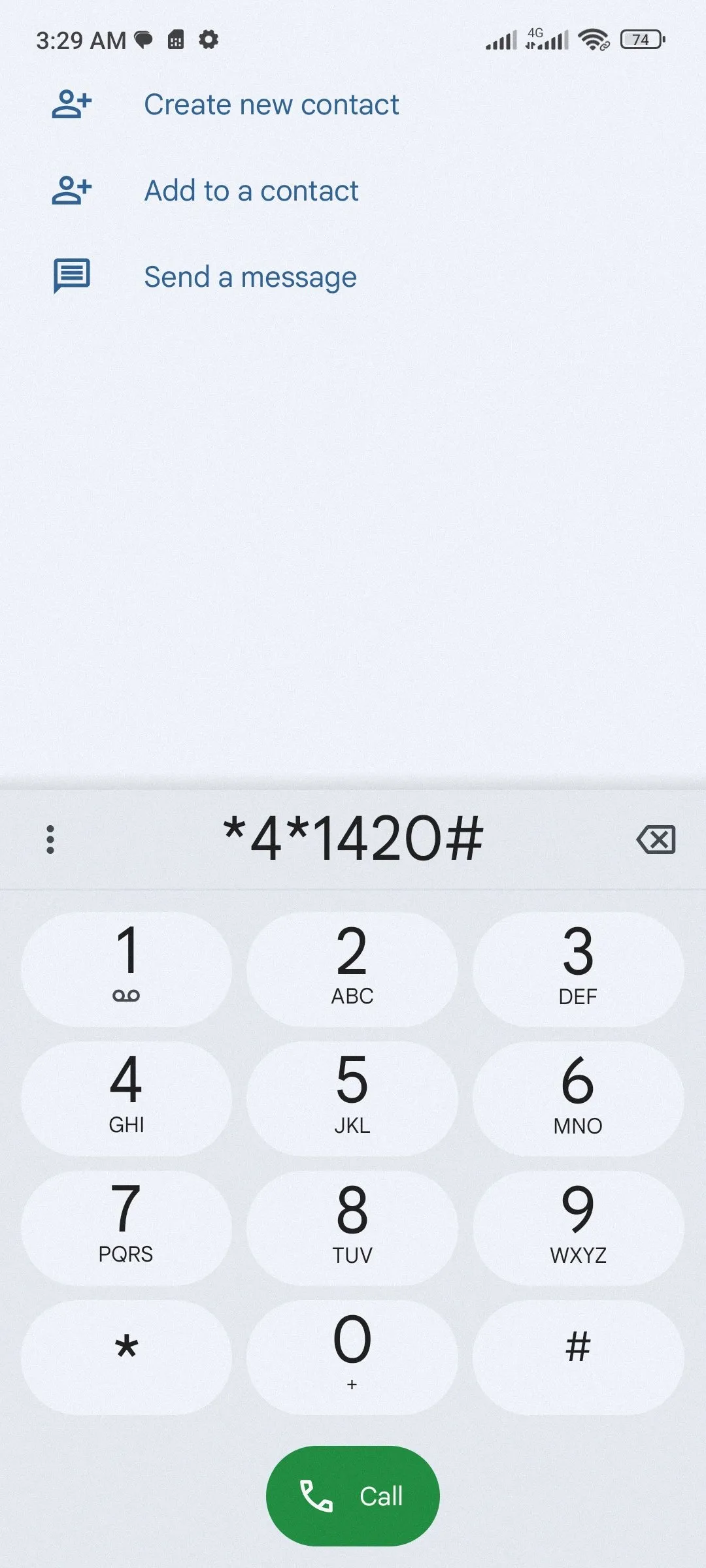Viewport: 706px width, 1568px height.
Task: Tap the hash key
Action: tap(578, 1357)
